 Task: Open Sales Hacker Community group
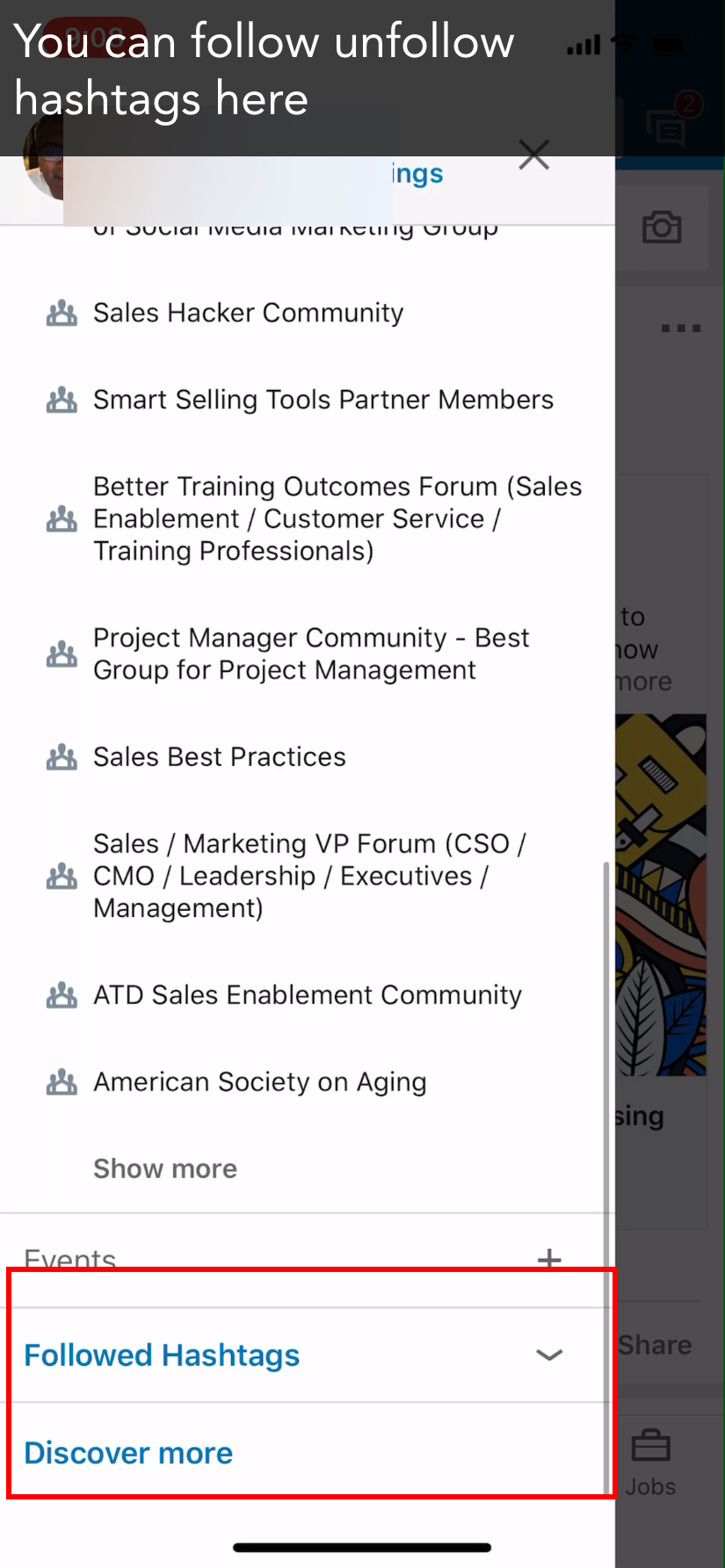point(248,314)
